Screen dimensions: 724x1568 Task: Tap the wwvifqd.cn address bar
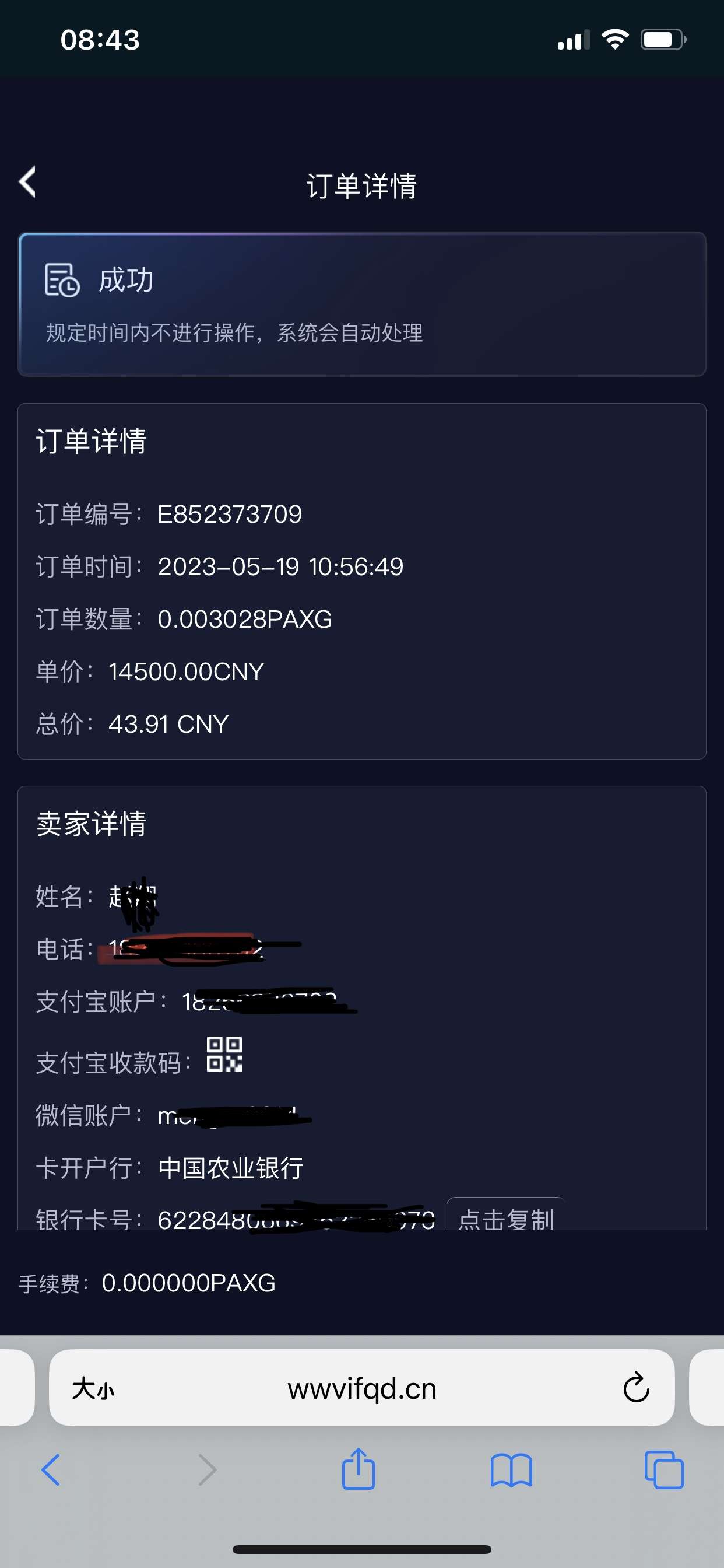[x=362, y=1389]
